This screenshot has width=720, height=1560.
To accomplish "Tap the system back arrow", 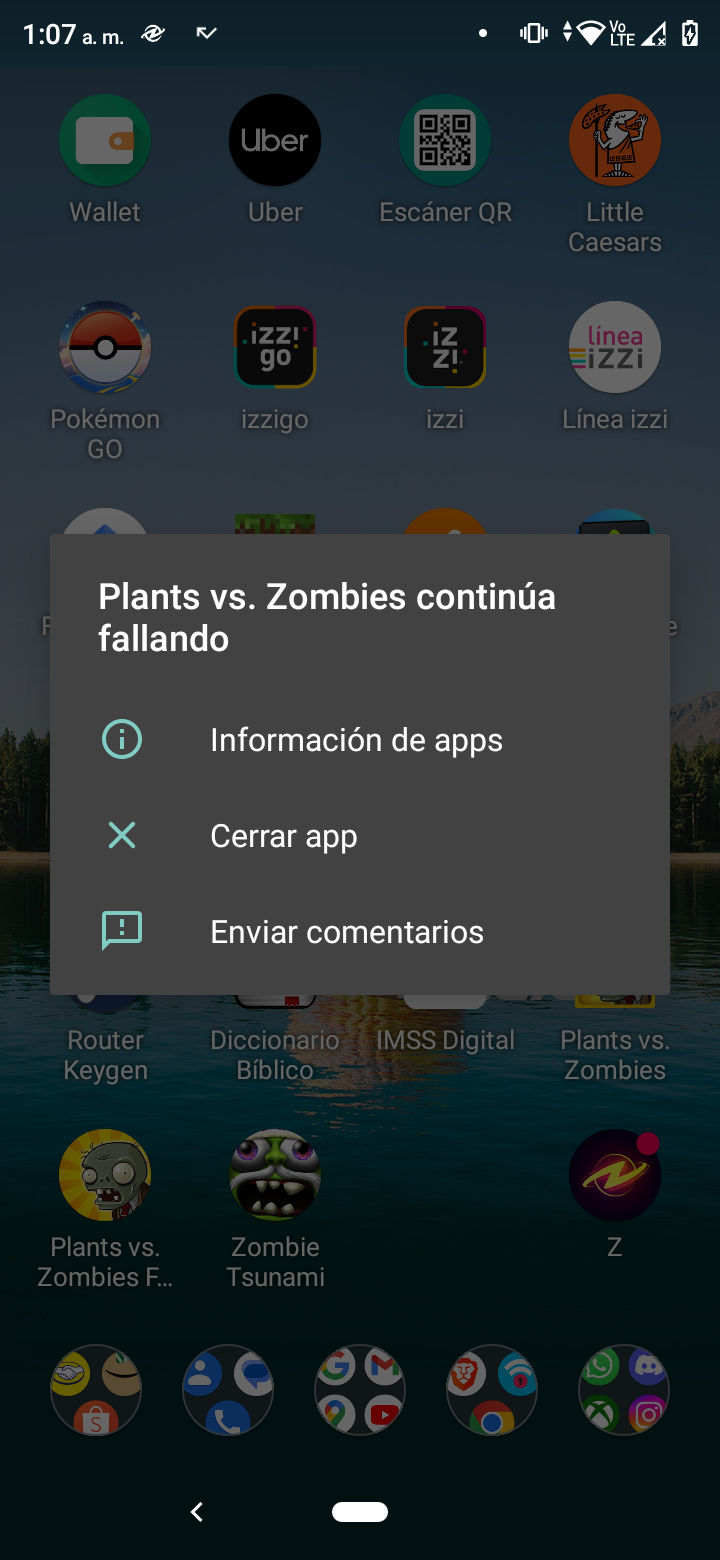I will tap(197, 1512).
